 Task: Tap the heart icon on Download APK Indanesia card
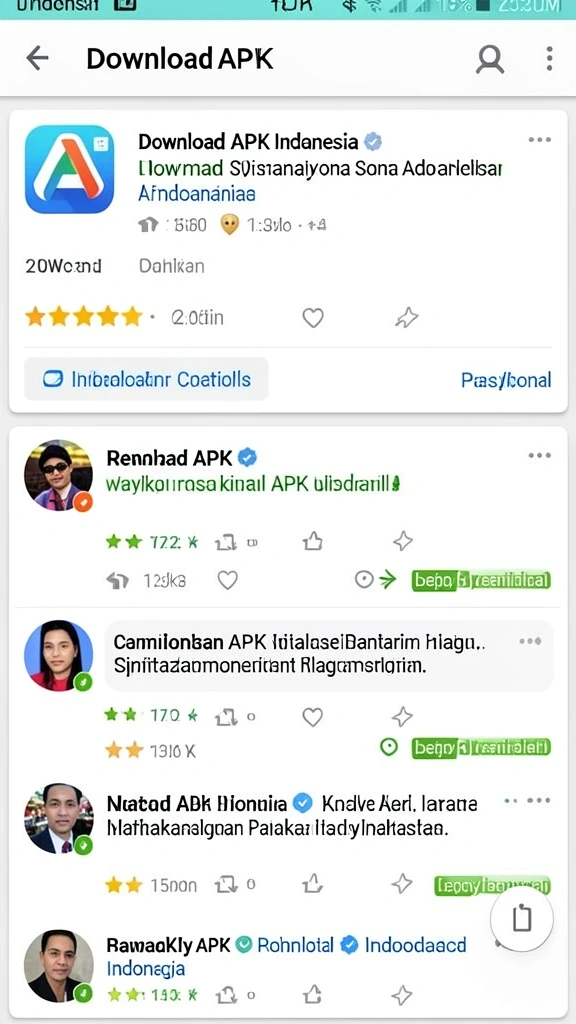[313, 317]
